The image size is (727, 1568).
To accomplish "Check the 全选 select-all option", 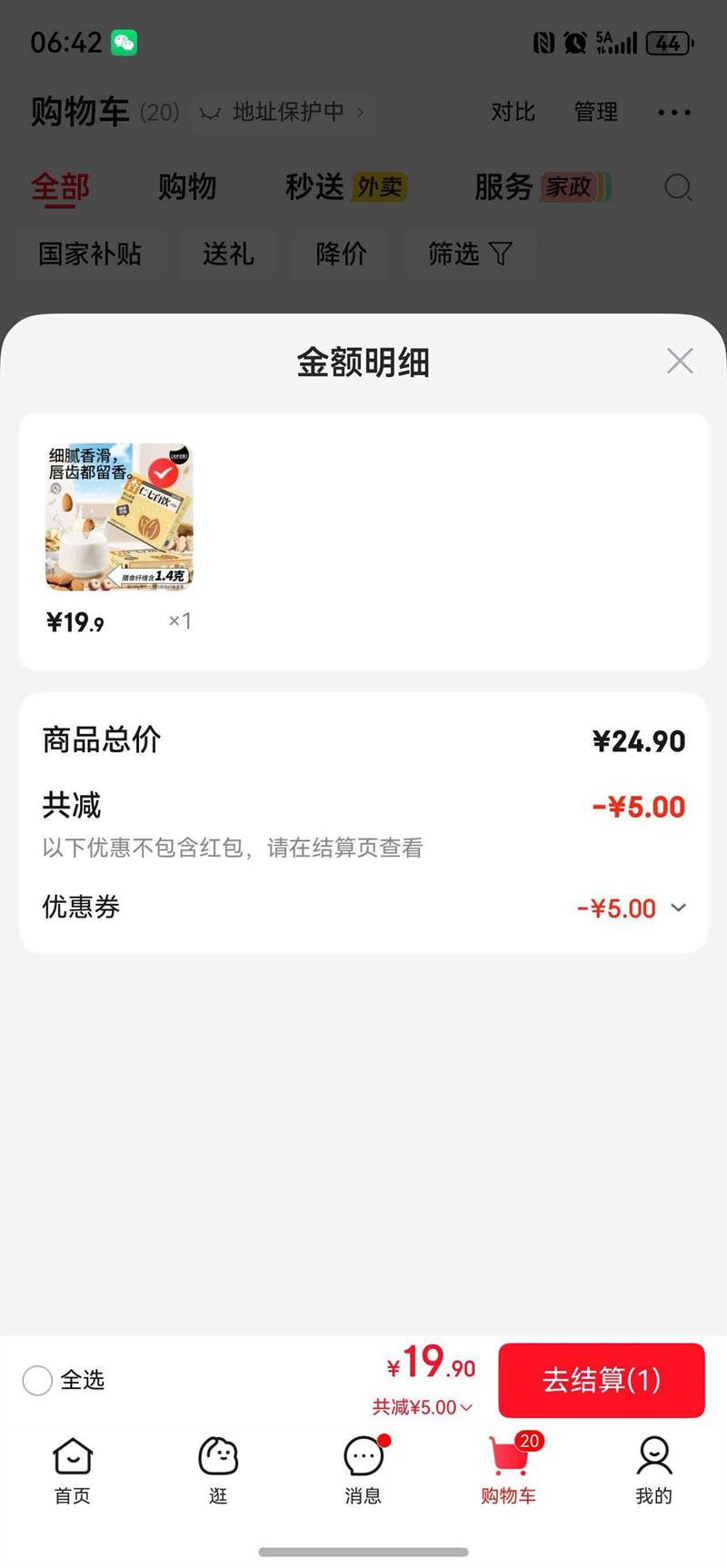I will 37,1380.
